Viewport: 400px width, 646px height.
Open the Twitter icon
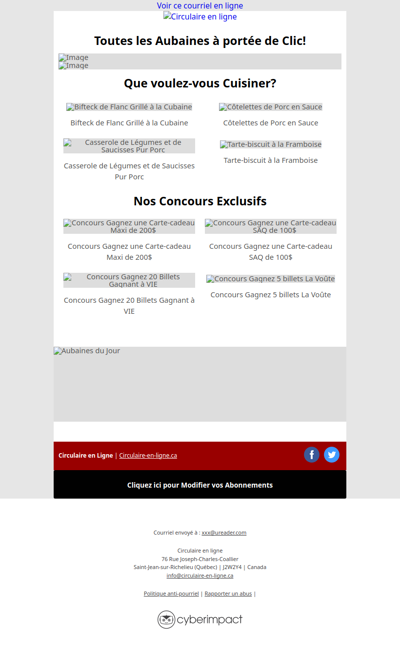[x=332, y=455]
